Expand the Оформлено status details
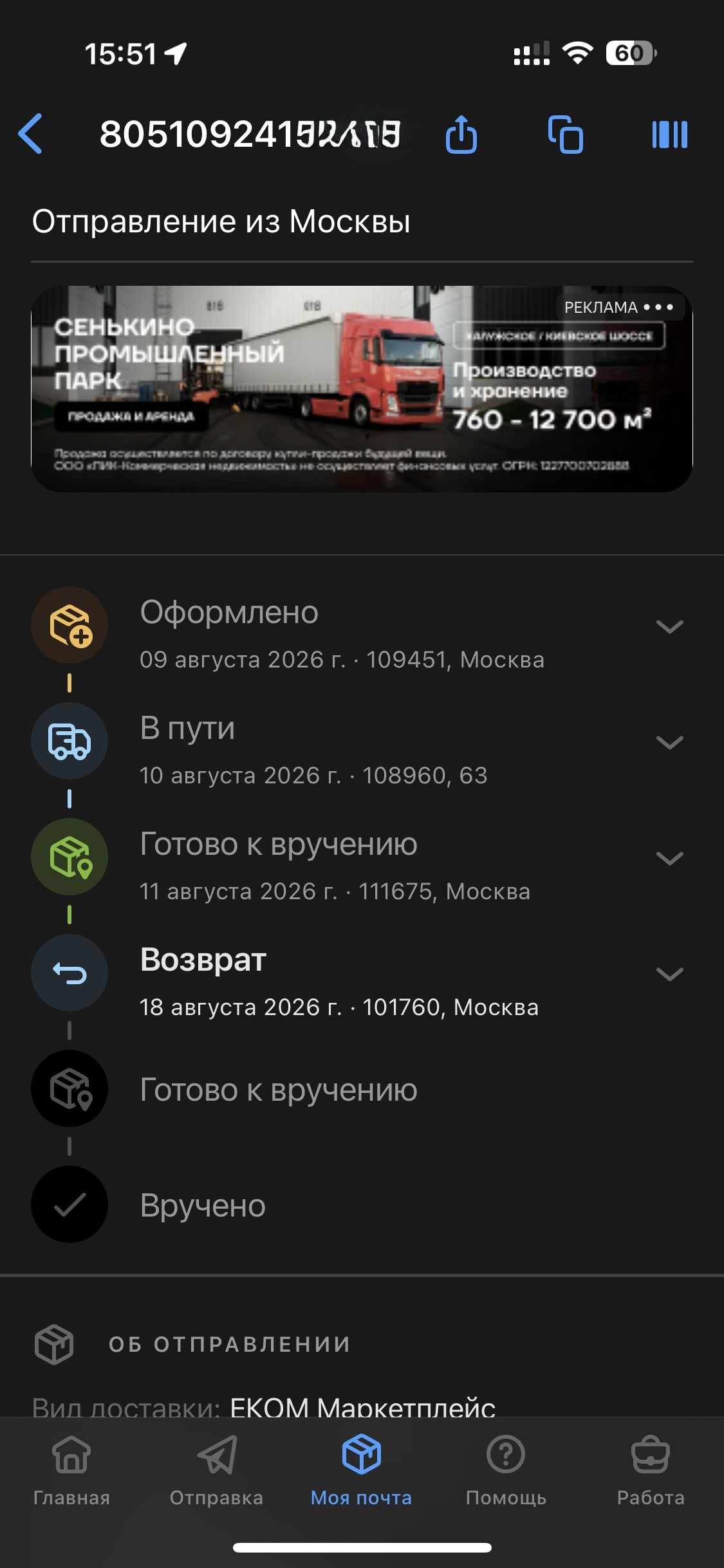 (669, 626)
